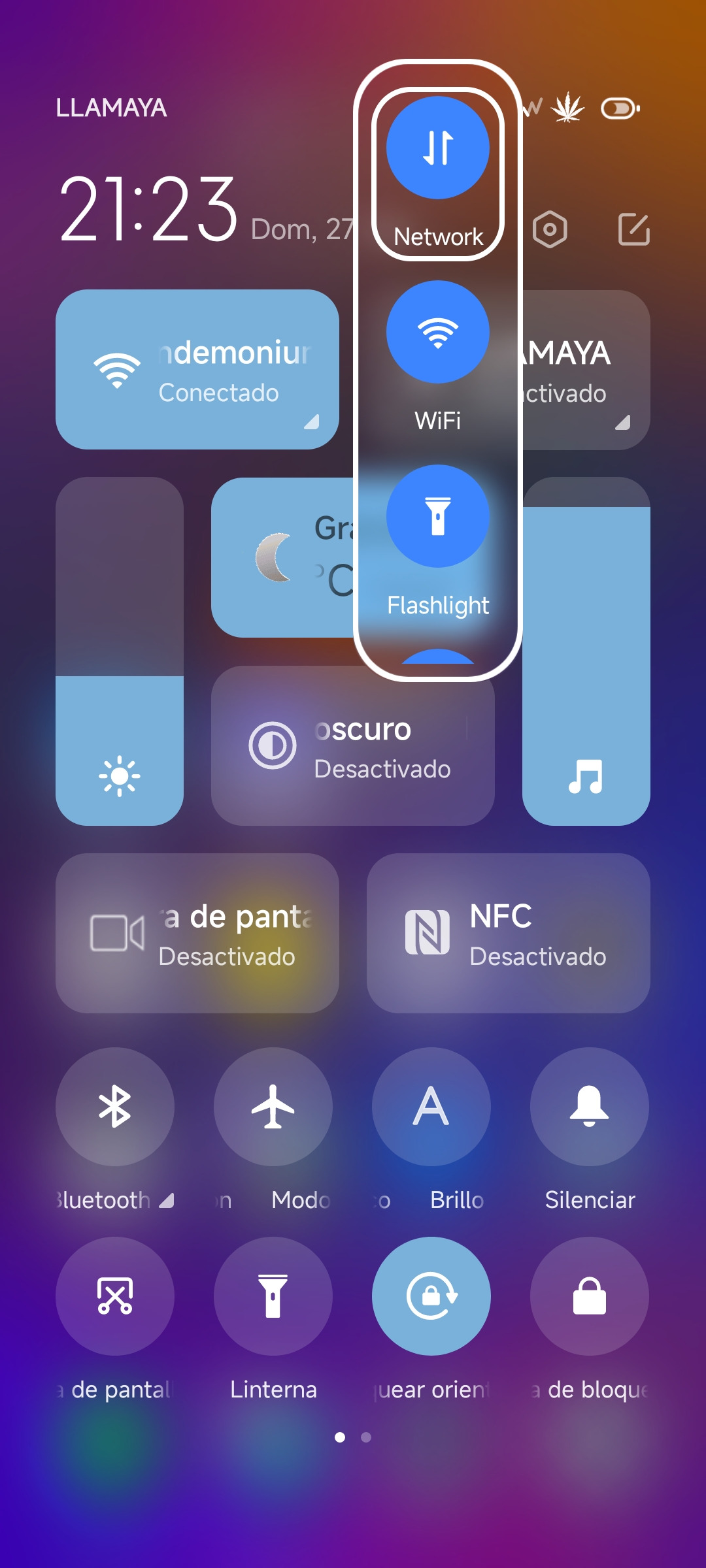Mute the phone with Silenciar
This screenshot has height=1568, width=706.
[x=590, y=1107]
